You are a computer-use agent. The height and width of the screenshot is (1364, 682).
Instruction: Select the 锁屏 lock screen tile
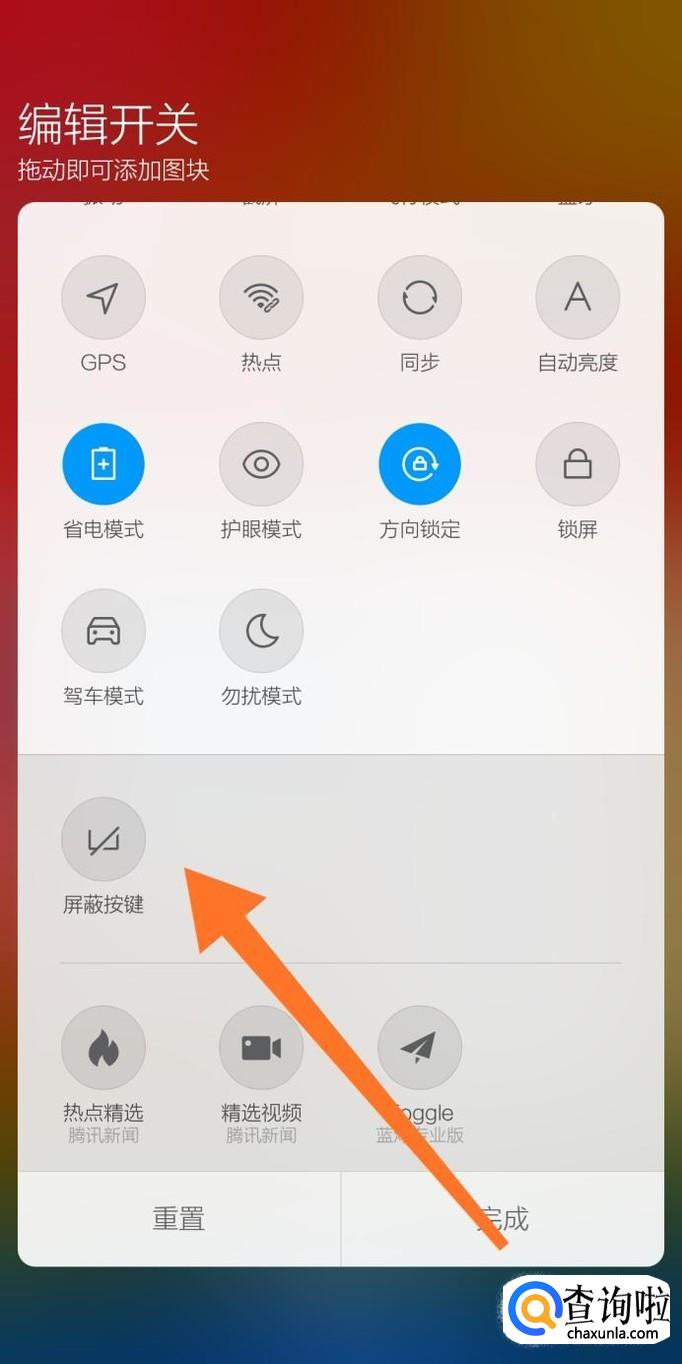coord(577,464)
